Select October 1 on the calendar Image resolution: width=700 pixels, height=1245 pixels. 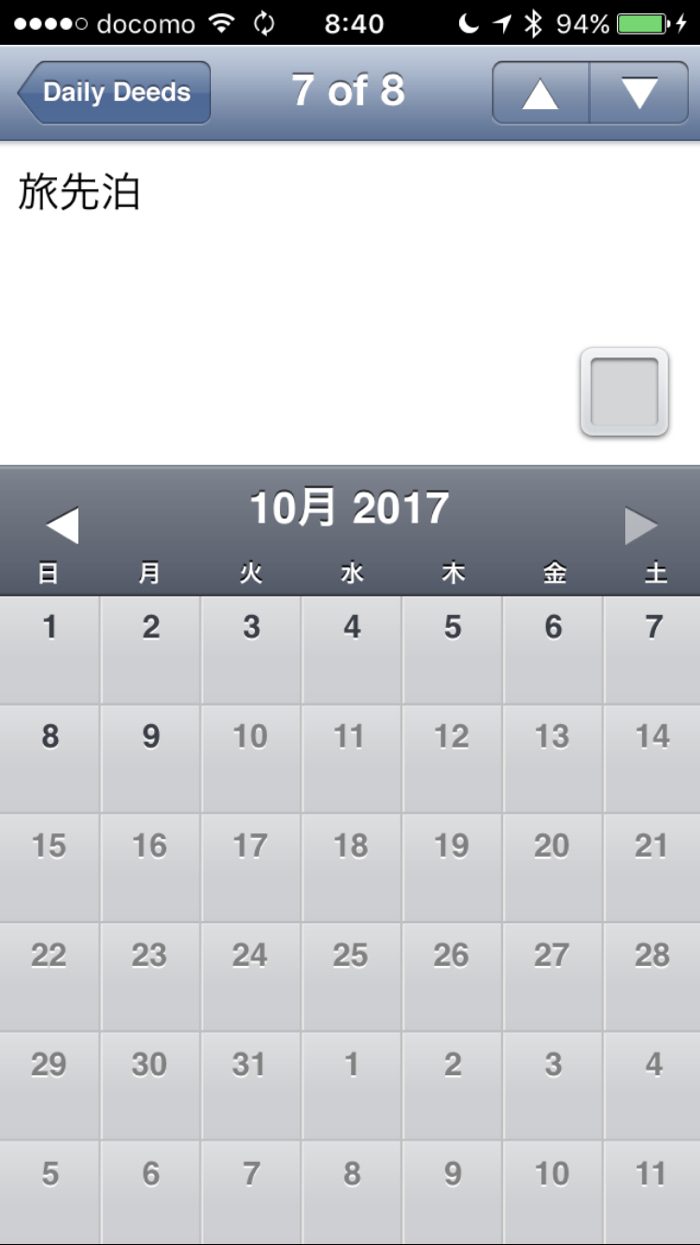[x=50, y=650]
